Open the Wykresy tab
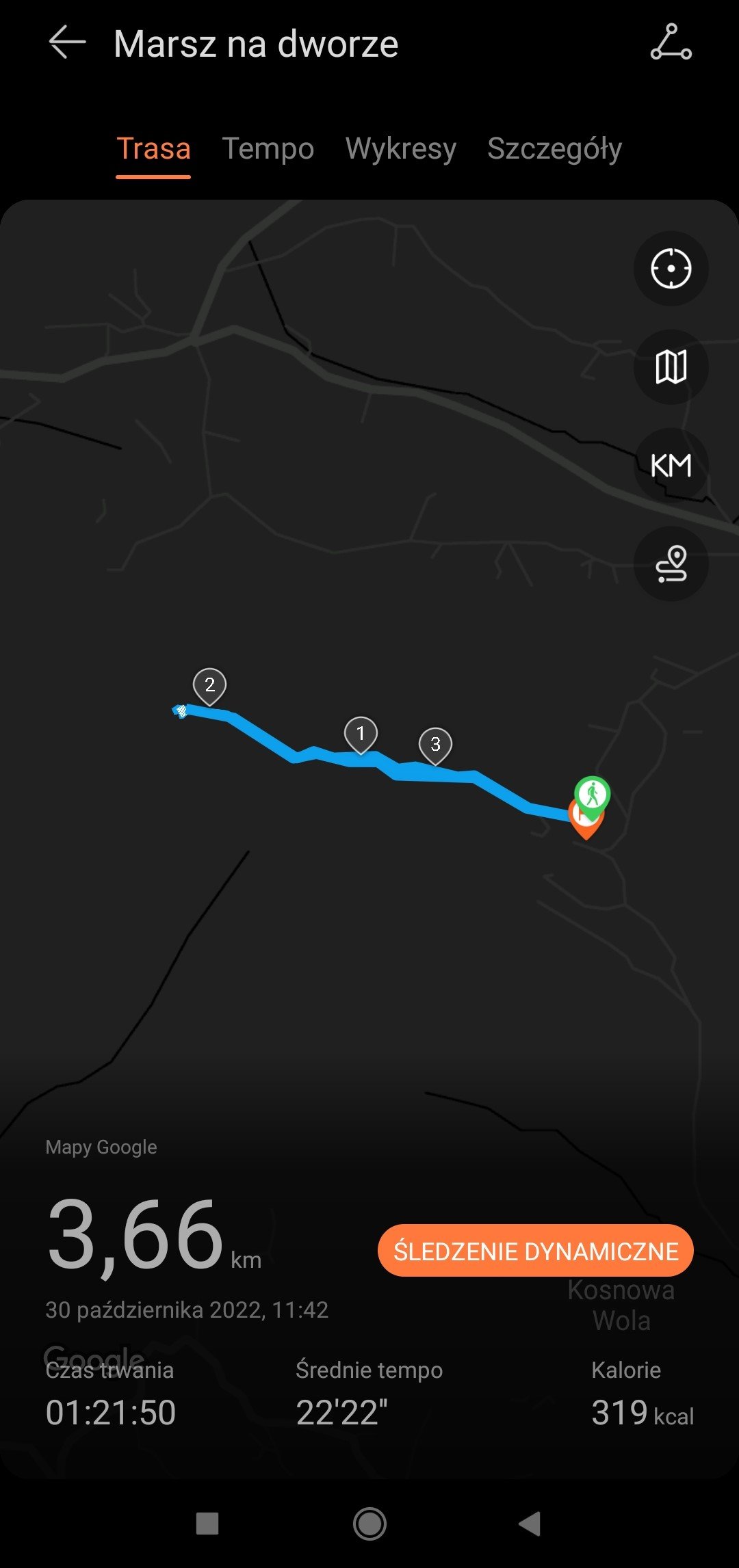 (x=401, y=148)
